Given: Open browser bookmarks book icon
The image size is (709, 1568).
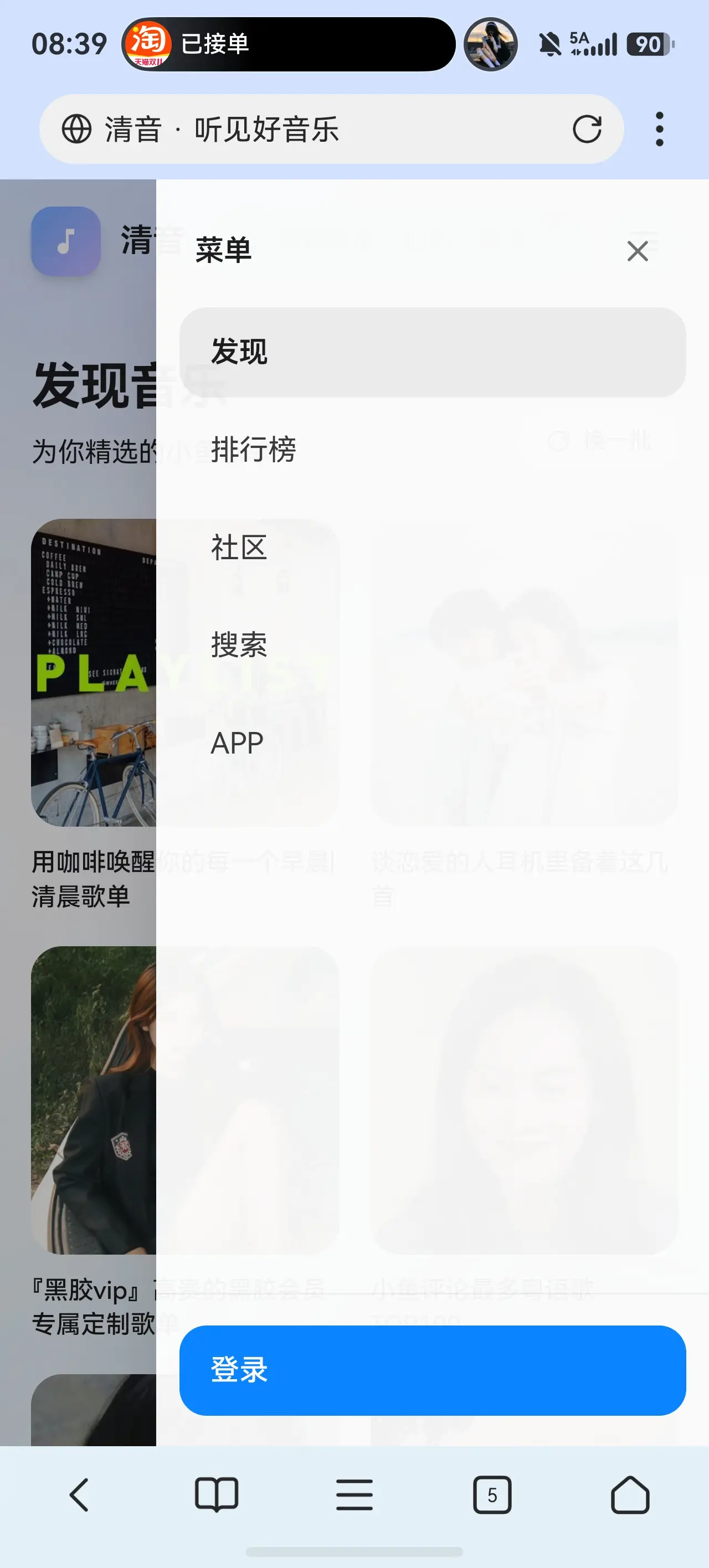Looking at the screenshot, I should pos(216,1494).
